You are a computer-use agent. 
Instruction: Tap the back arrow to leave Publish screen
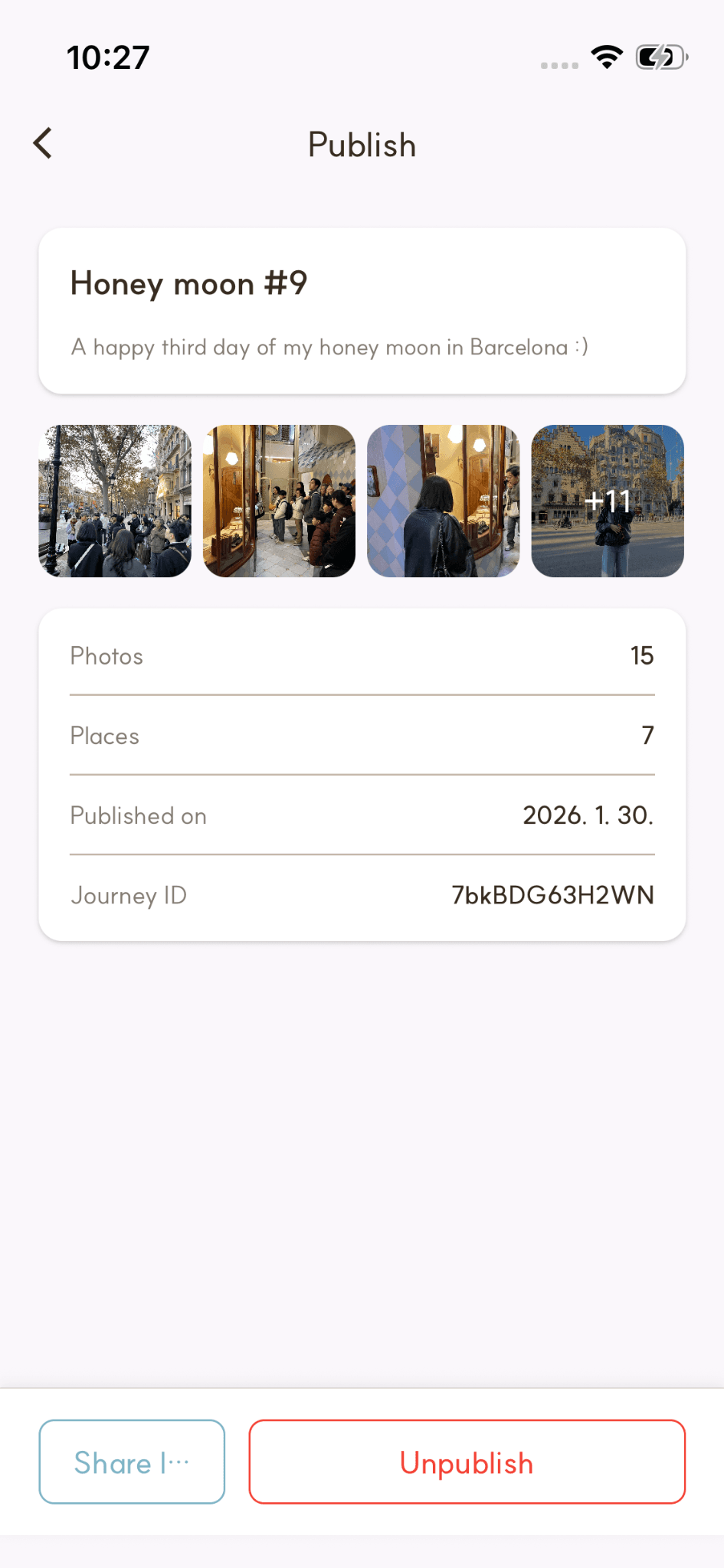[x=43, y=142]
